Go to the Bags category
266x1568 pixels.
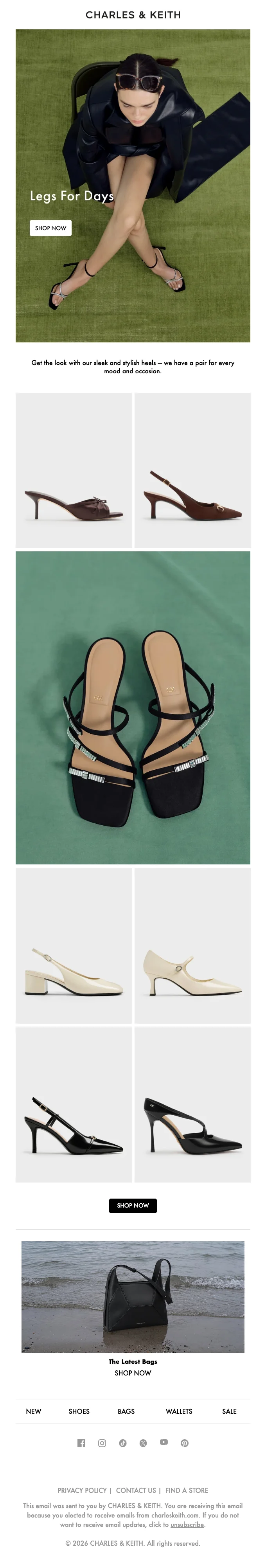126,1411
